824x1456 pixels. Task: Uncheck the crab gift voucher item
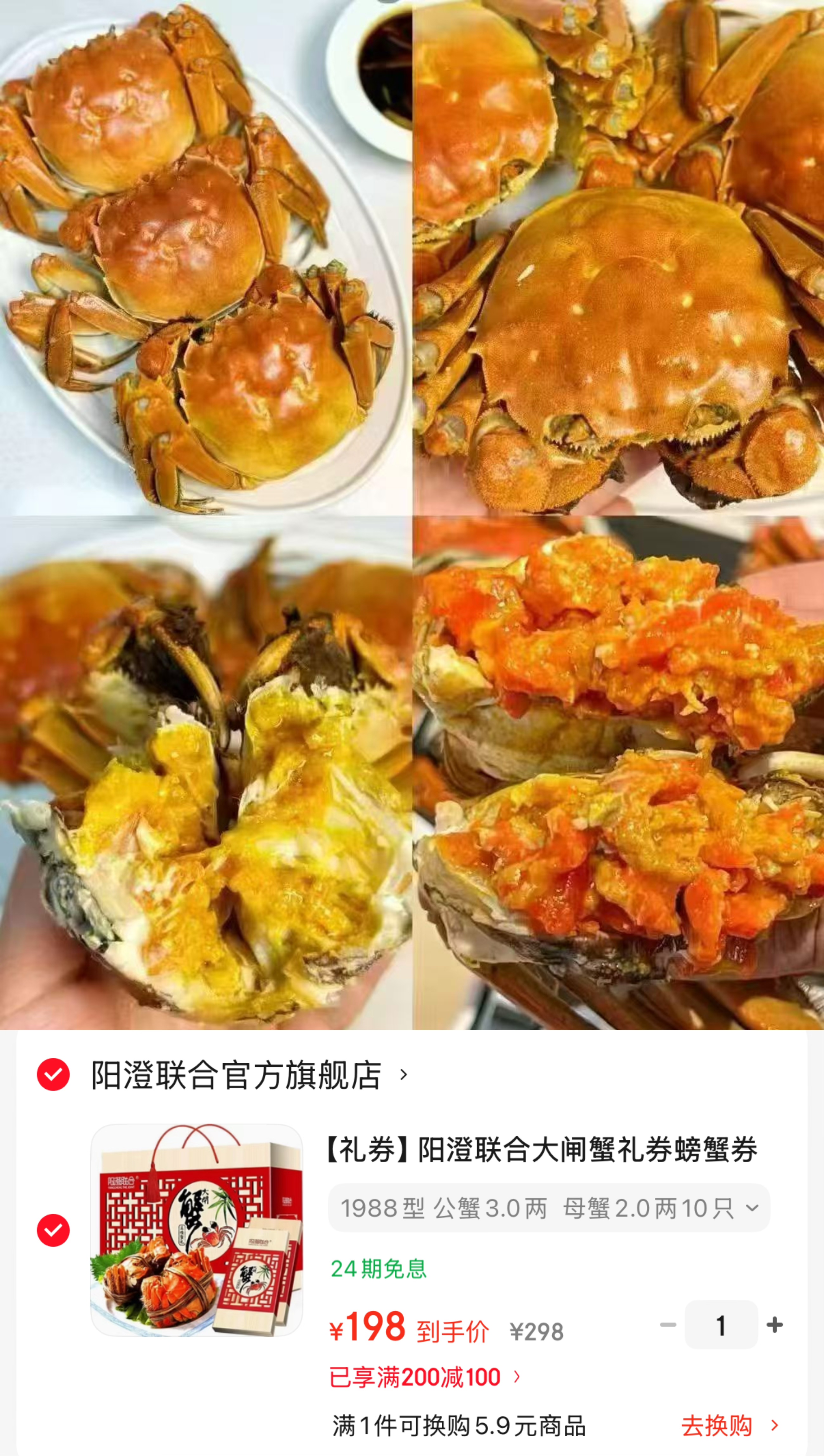(x=53, y=1230)
